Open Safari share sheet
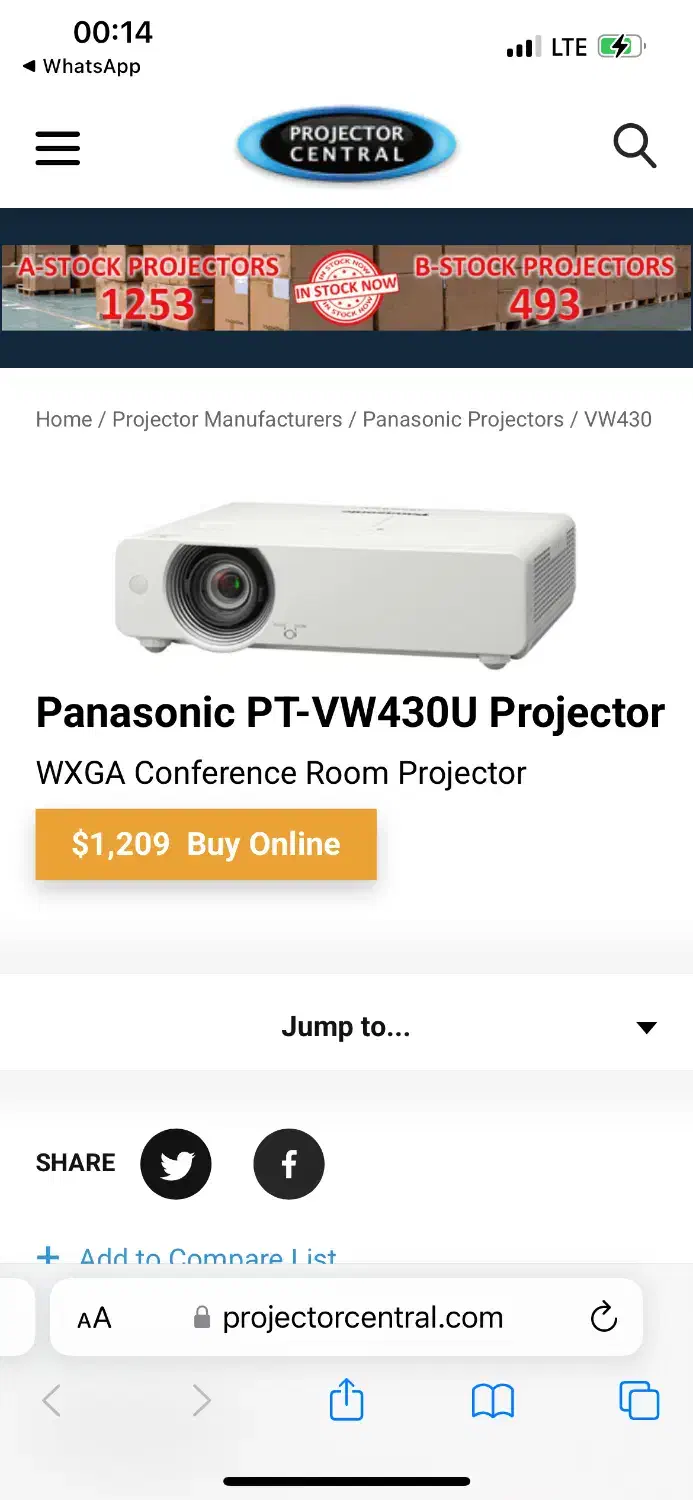The height and width of the screenshot is (1500, 693). [x=346, y=1400]
